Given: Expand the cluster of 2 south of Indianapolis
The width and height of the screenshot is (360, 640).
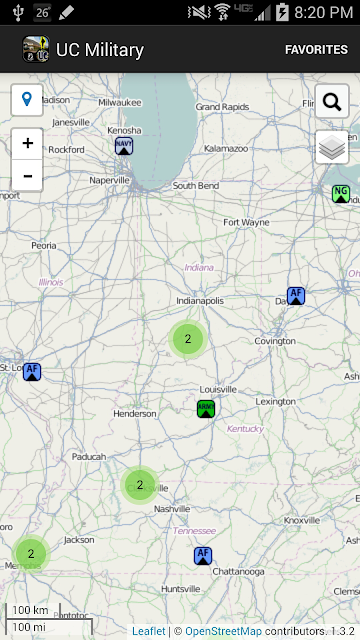Looking at the screenshot, I should (x=188, y=339).
